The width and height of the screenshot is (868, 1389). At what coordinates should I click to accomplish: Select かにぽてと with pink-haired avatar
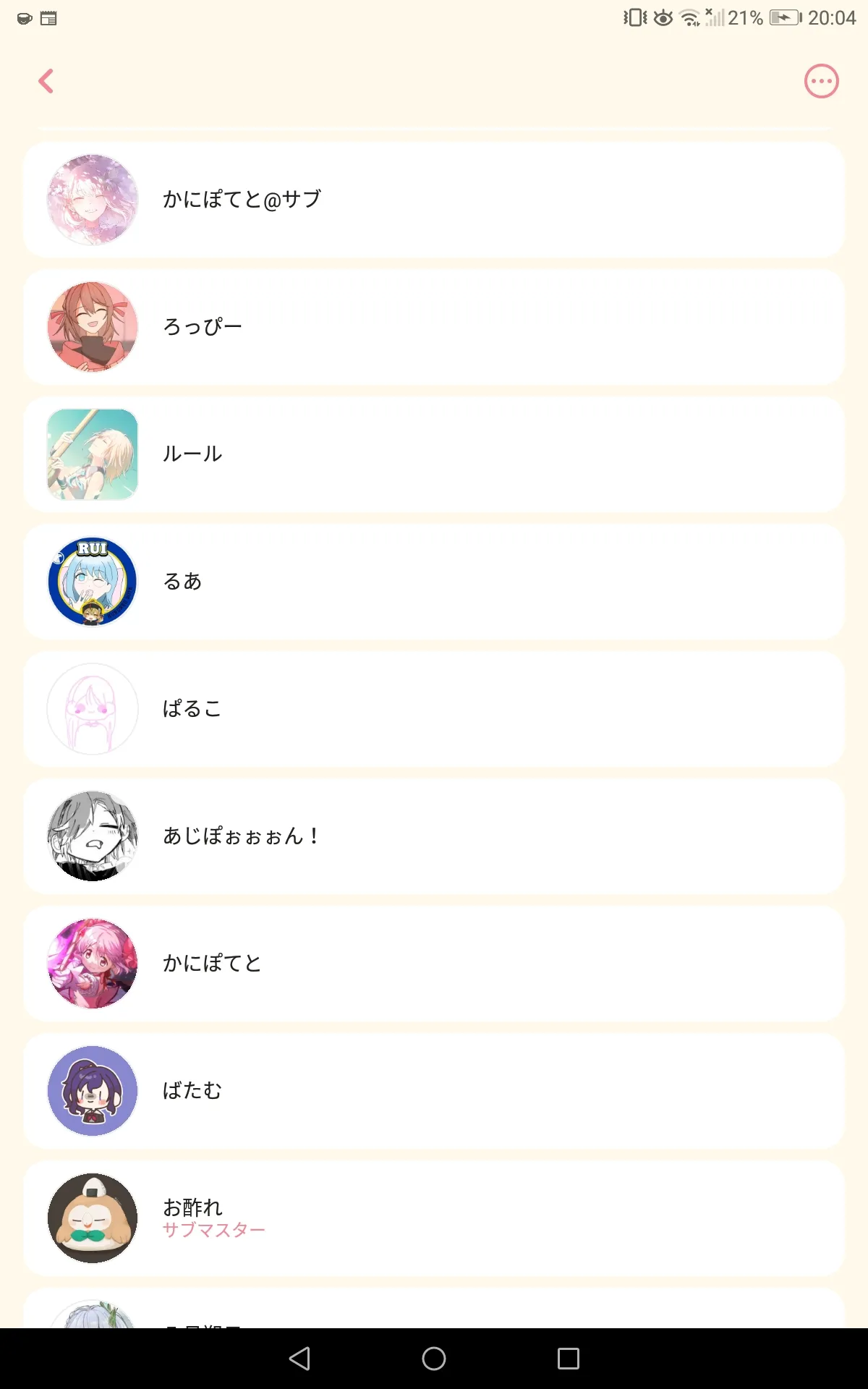point(434,964)
